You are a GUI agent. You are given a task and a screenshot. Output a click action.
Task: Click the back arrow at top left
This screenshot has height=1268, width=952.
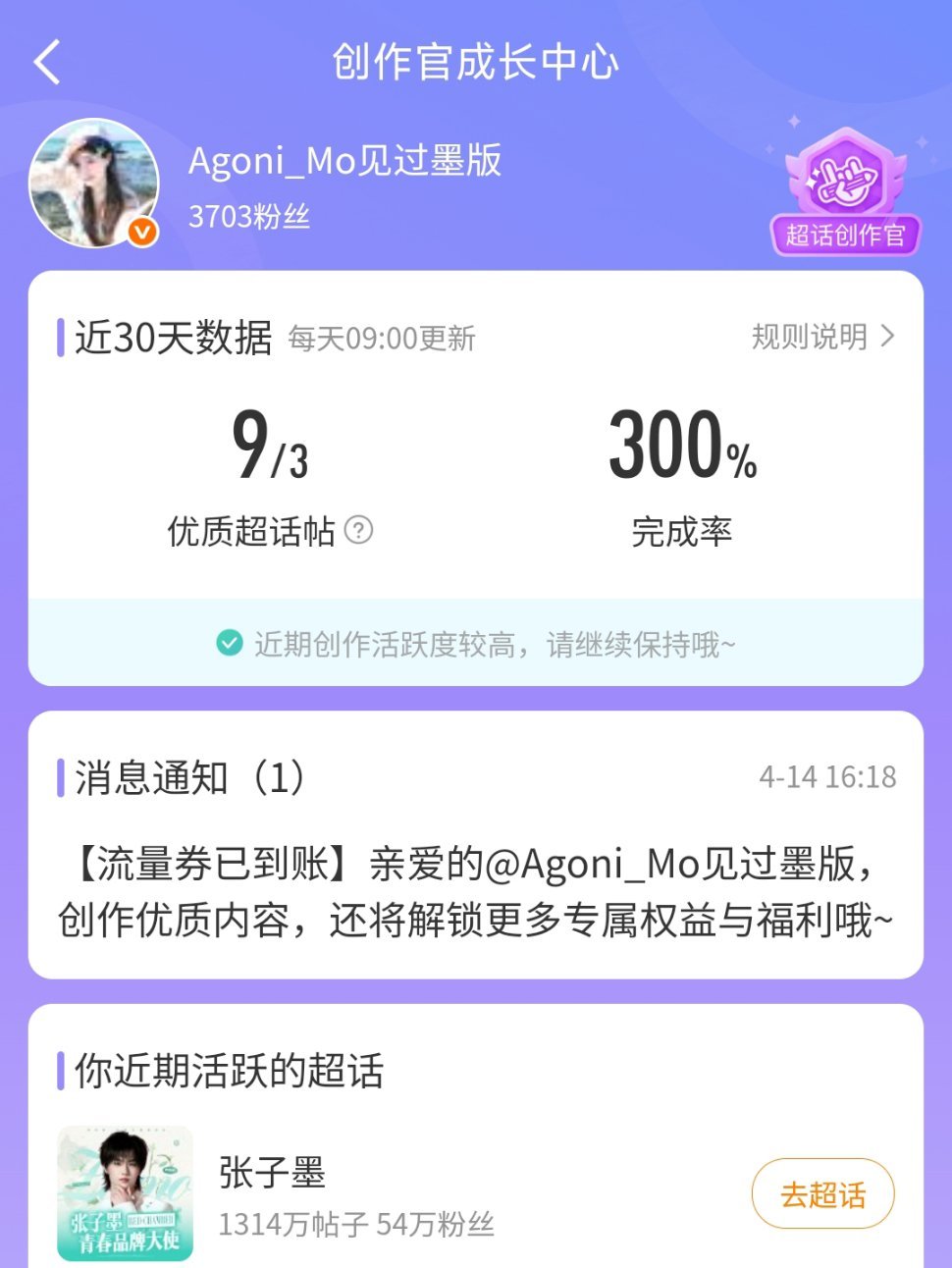click(x=46, y=61)
